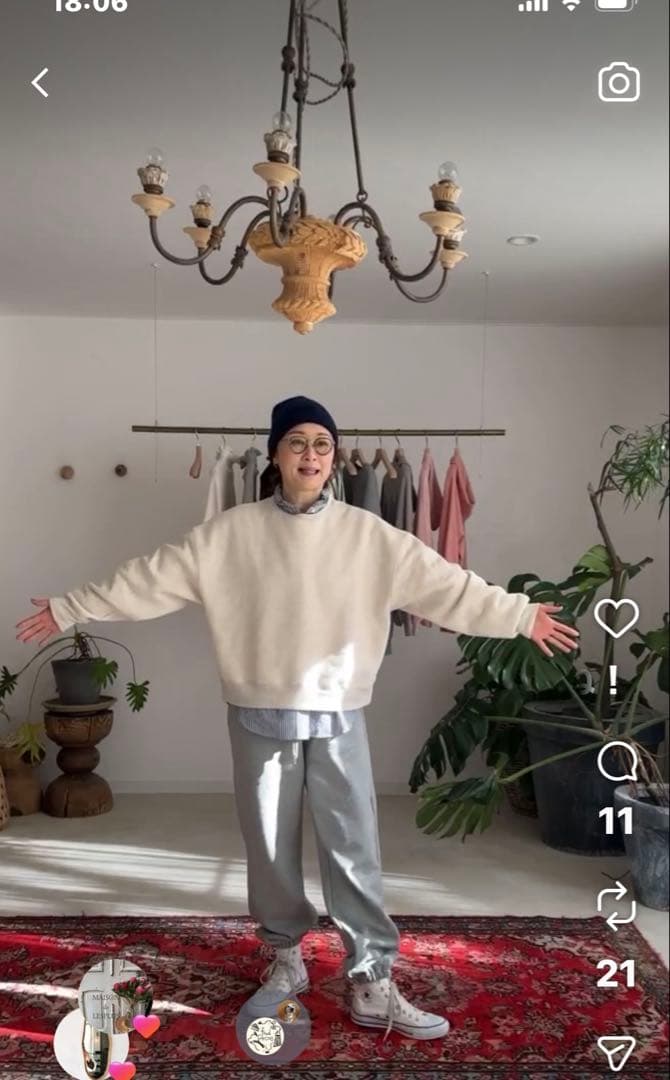
Task: Share the reel via the paper plane icon
Action: click(616, 1051)
